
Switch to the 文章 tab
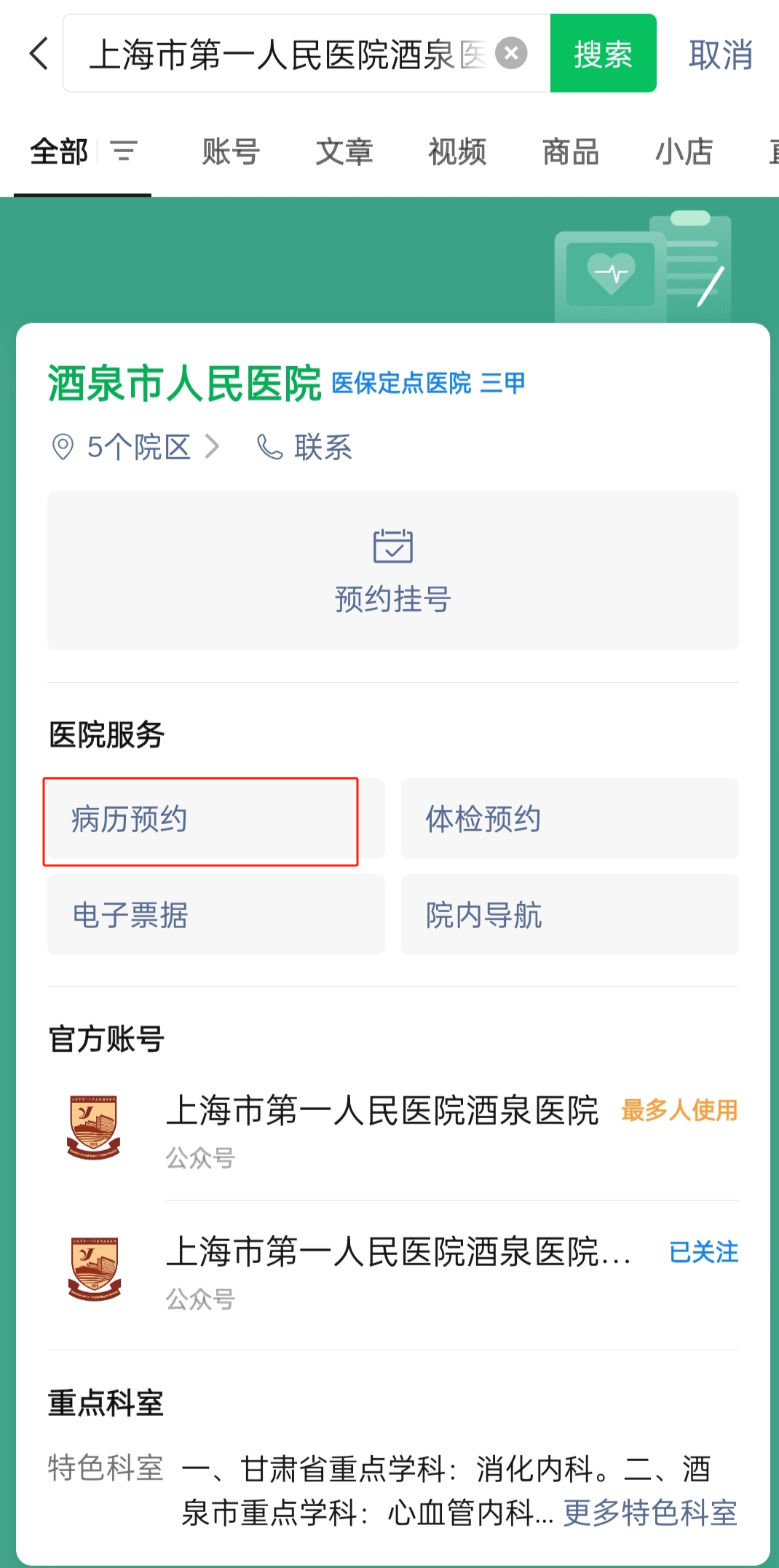point(344,152)
